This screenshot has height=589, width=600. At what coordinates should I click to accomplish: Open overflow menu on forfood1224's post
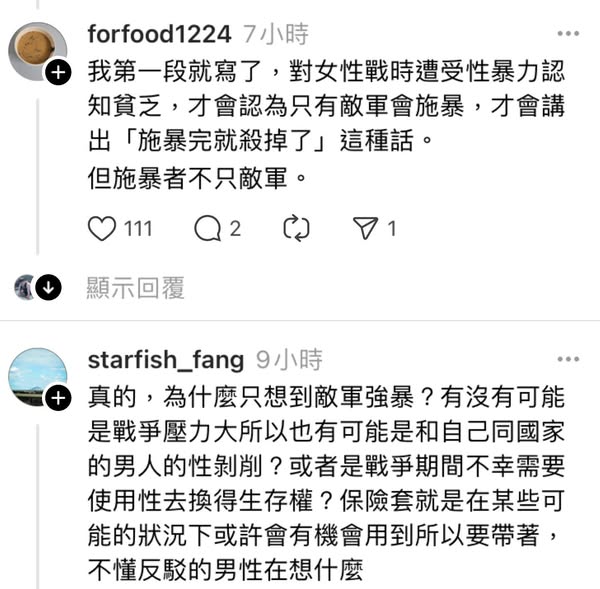point(568,33)
